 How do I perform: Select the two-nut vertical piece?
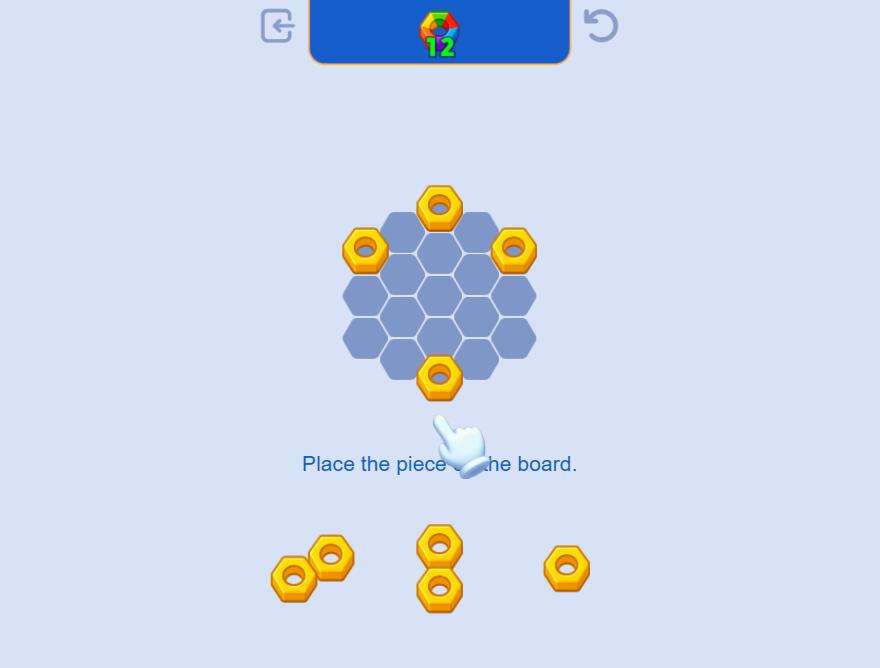point(439,568)
